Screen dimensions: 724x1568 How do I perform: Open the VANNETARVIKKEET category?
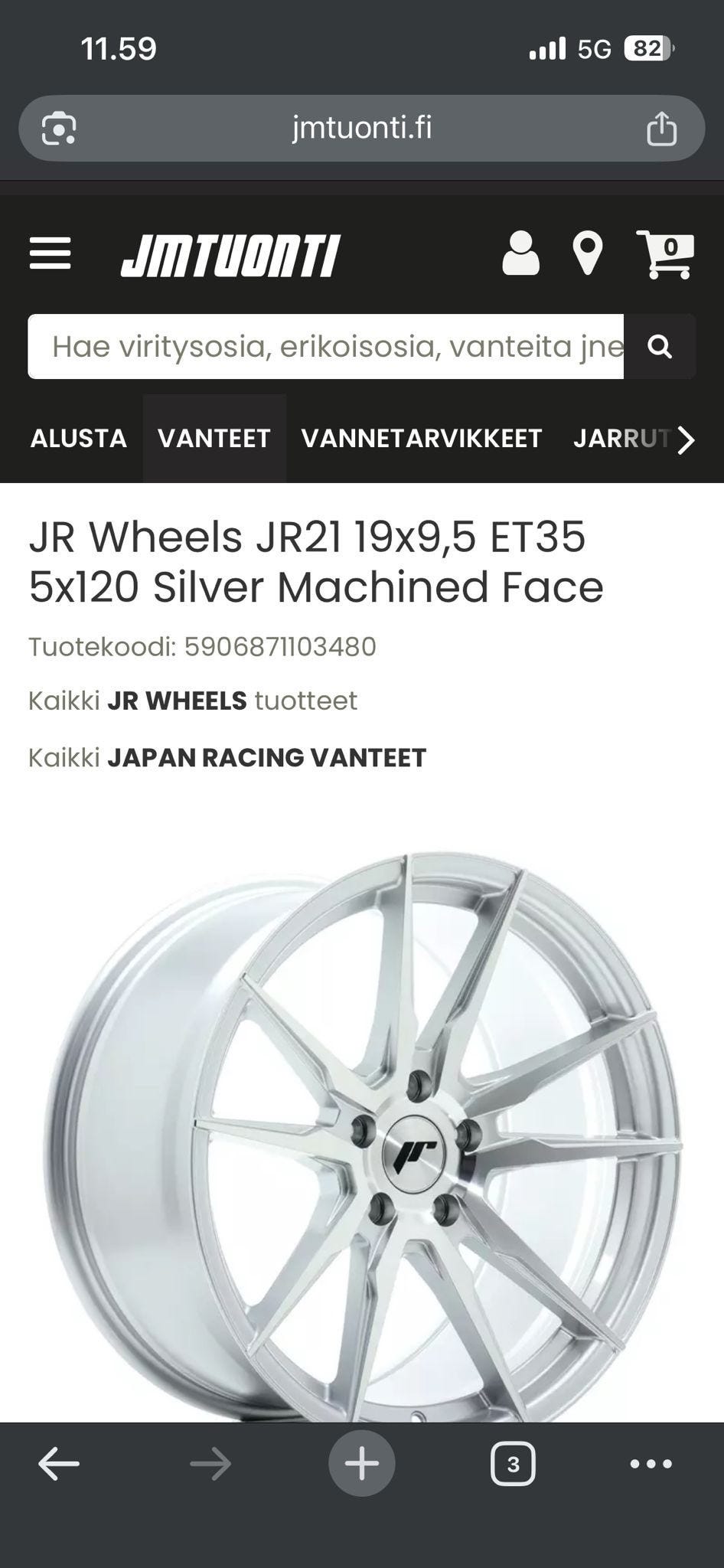(422, 439)
